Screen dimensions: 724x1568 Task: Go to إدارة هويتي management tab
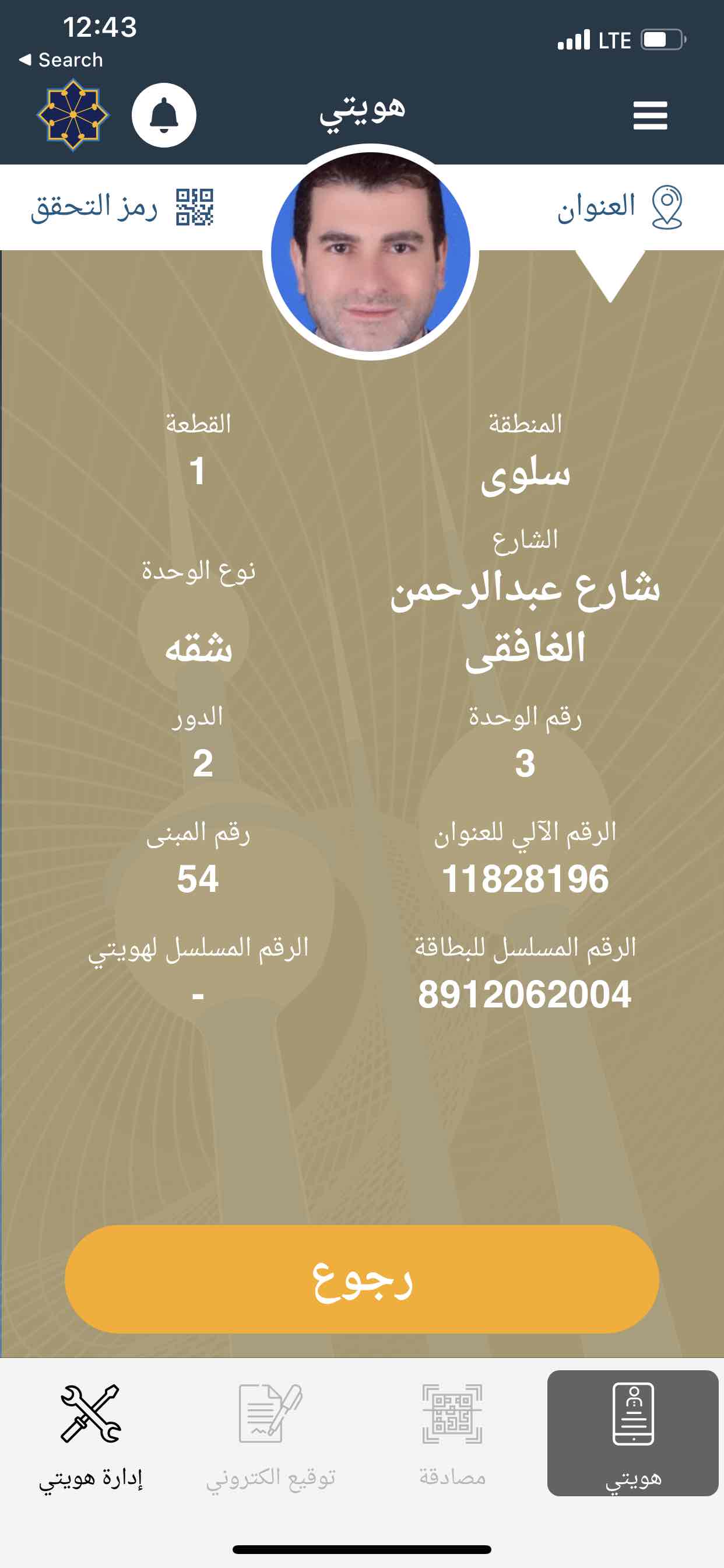[x=91, y=1432]
